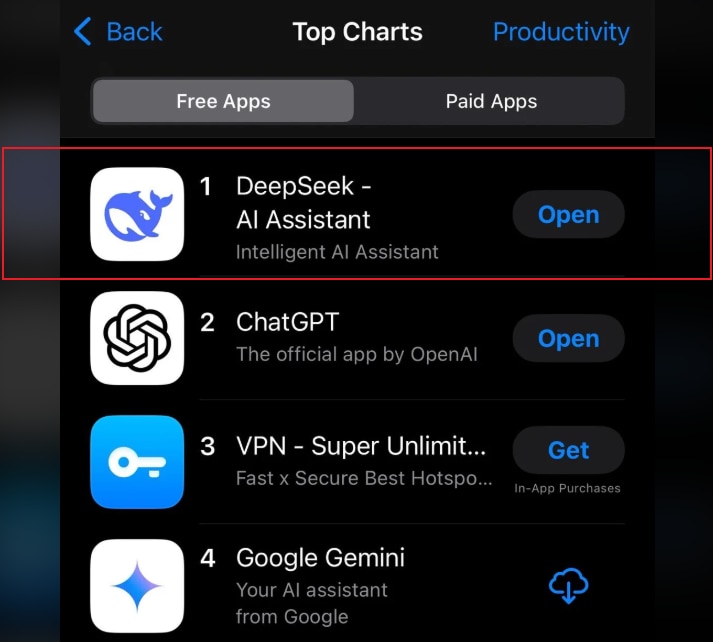
Task: Open the DeepSeek app via its Open button
Action: pos(568,215)
